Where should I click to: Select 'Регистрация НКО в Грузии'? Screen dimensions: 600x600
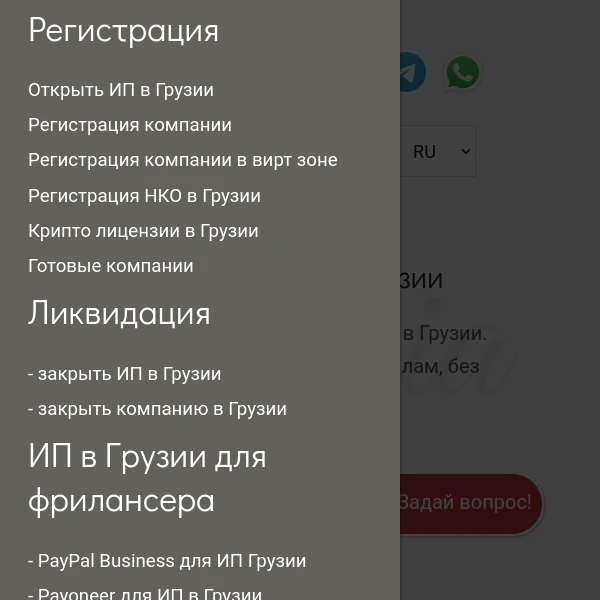[144, 196]
